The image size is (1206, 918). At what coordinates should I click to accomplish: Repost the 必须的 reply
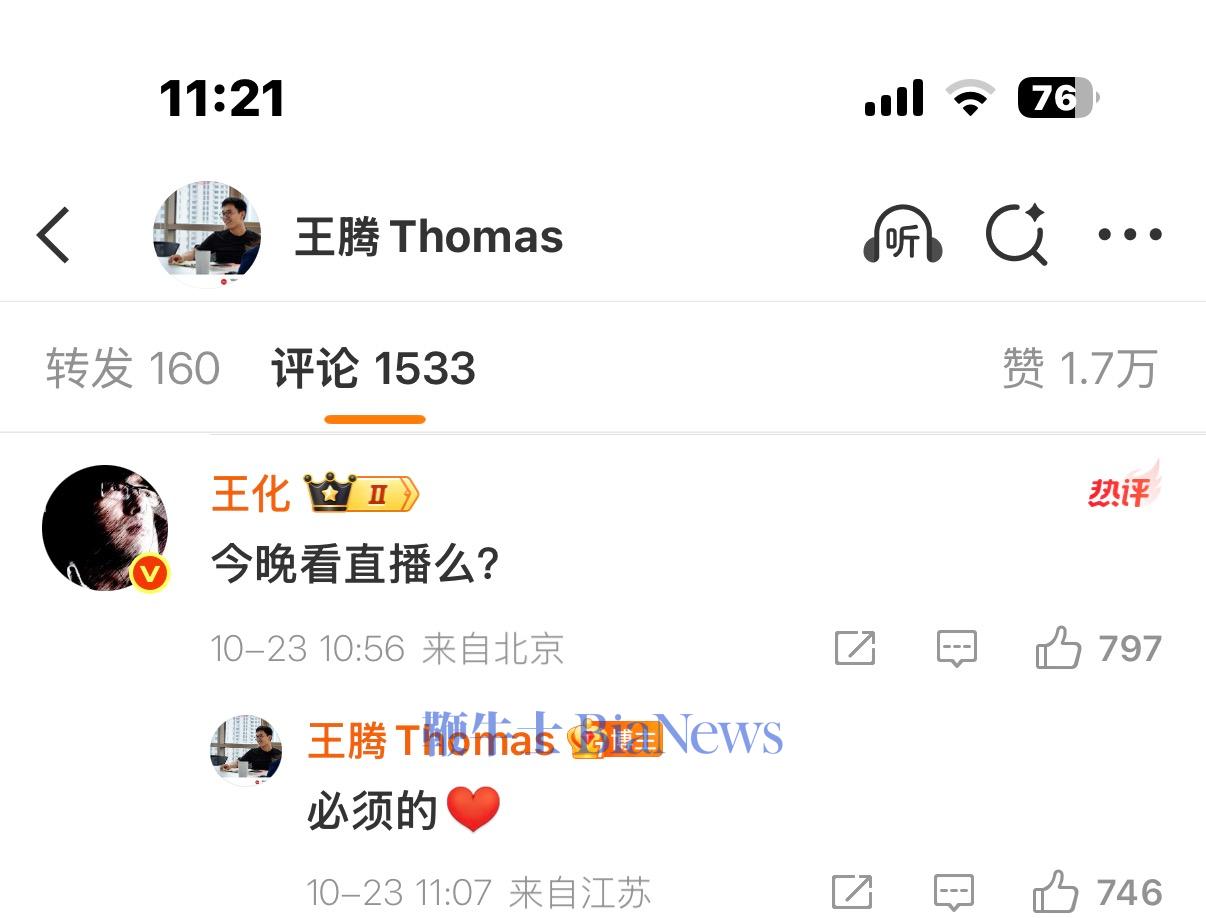pyautogui.click(x=852, y=891)
